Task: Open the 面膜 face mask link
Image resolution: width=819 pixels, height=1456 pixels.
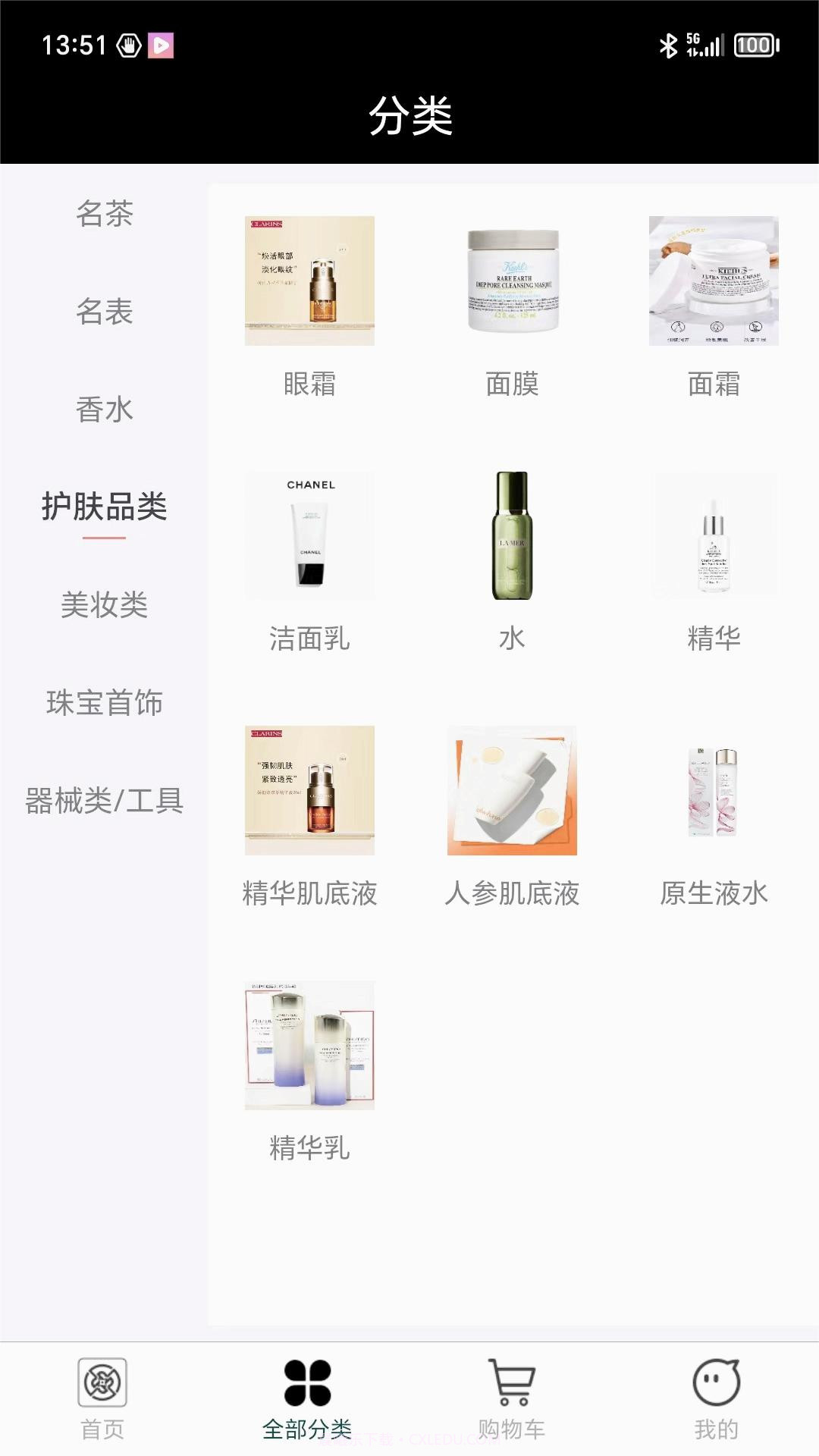Action: pos(511,278)
